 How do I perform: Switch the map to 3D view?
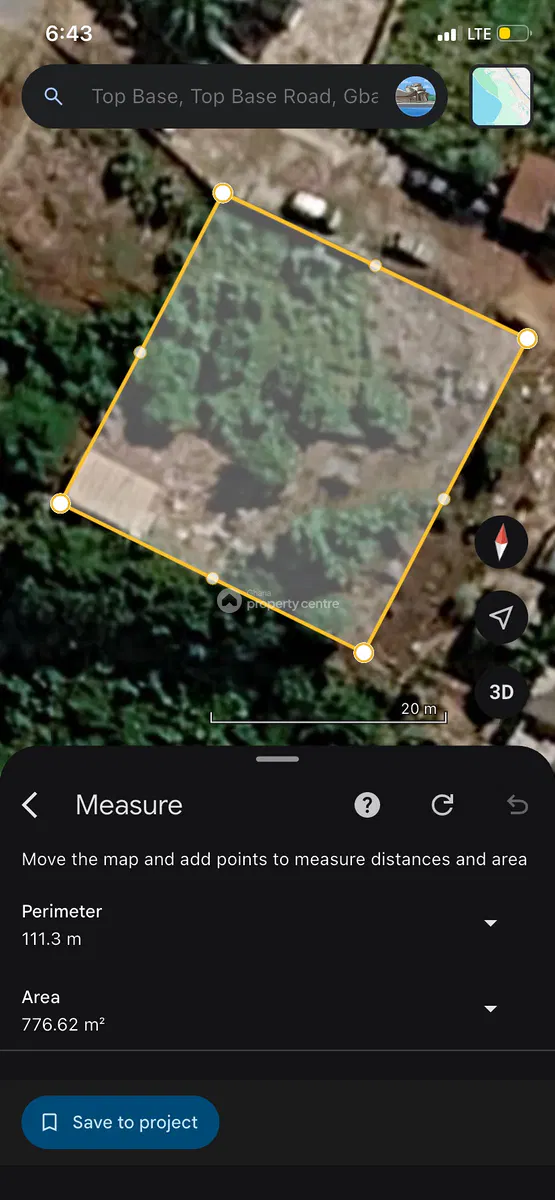pos(501,692)
